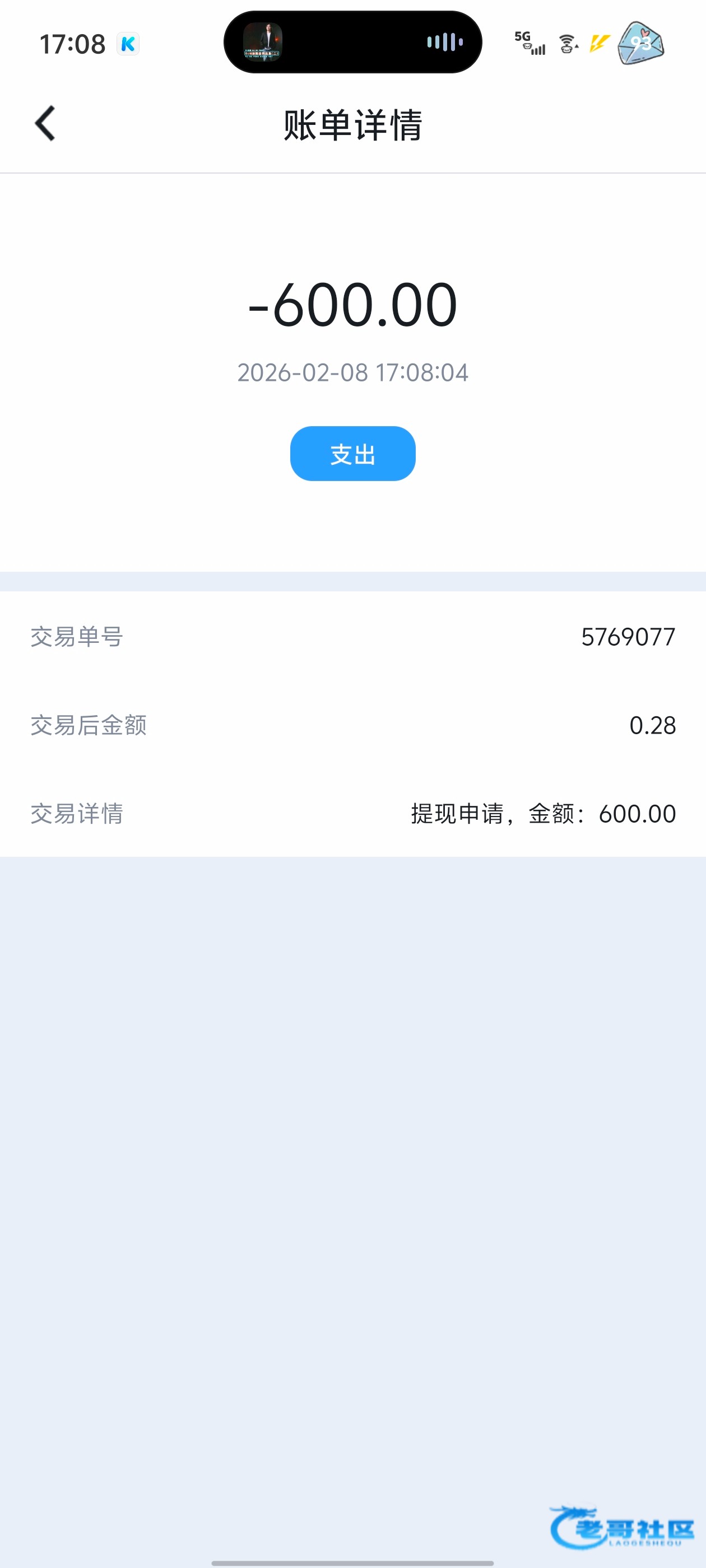Open the media playback capsule at top
Image resolution: width=706 pixels, height=1568 pixels.
[352, 42]
